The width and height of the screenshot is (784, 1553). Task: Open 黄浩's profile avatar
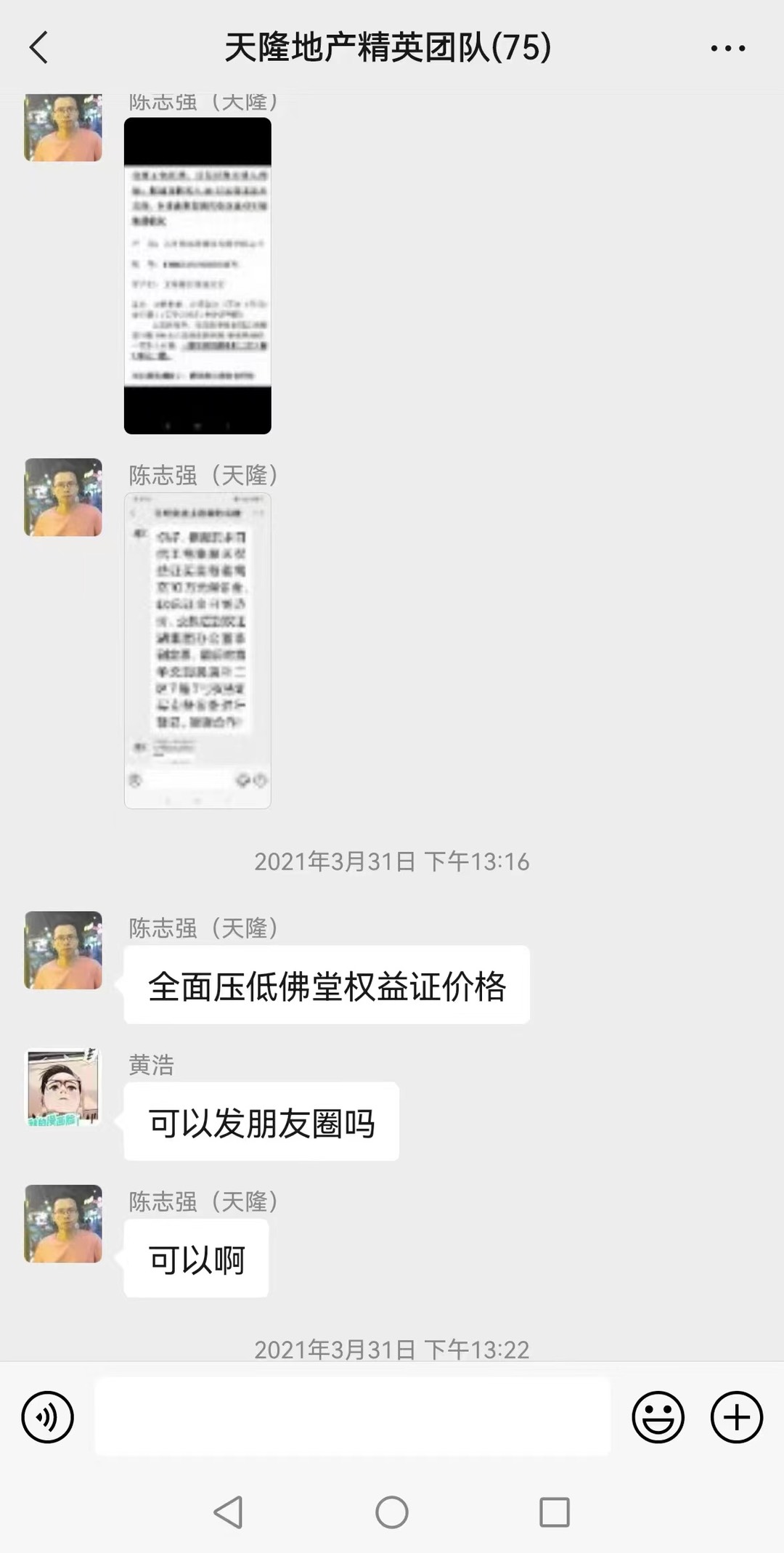[x=63, y=1087]
